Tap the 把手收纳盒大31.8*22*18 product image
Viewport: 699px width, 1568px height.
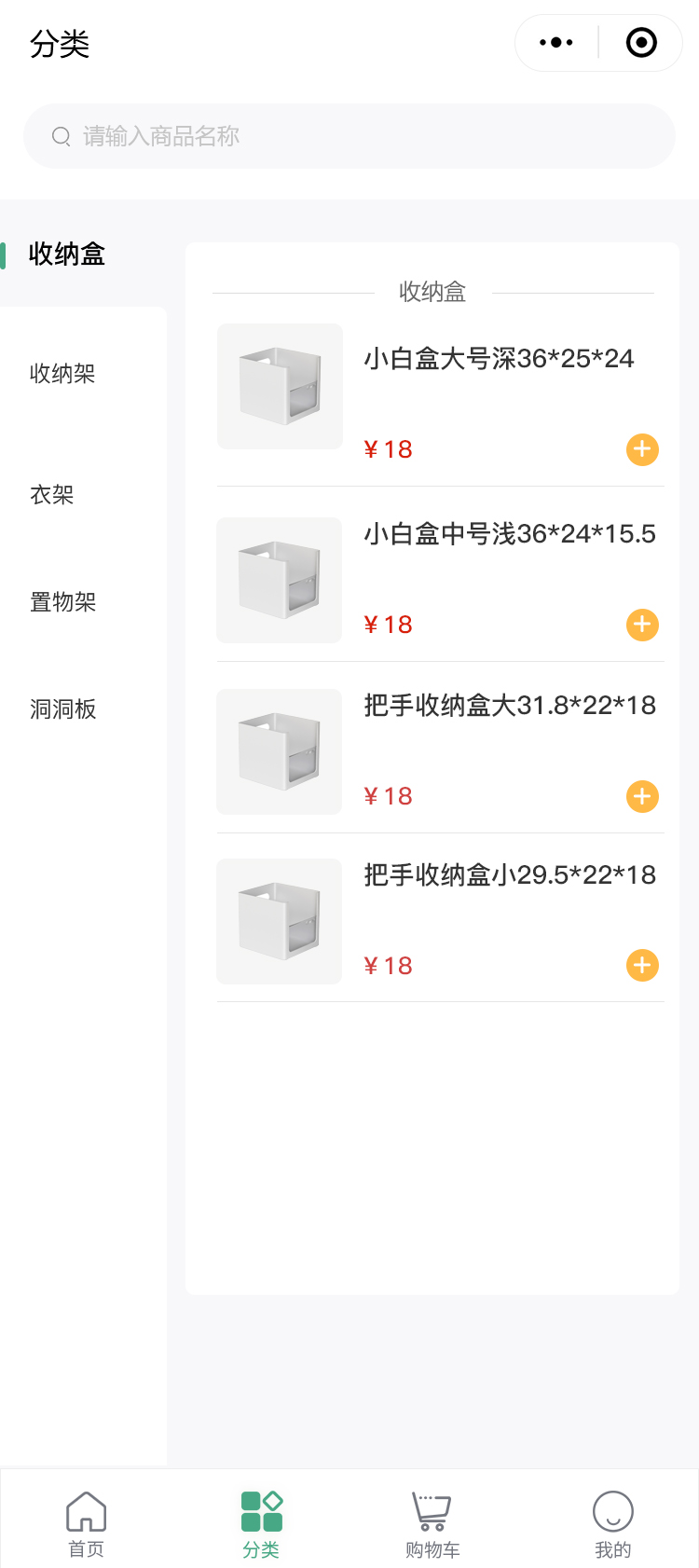pos(280,751)
